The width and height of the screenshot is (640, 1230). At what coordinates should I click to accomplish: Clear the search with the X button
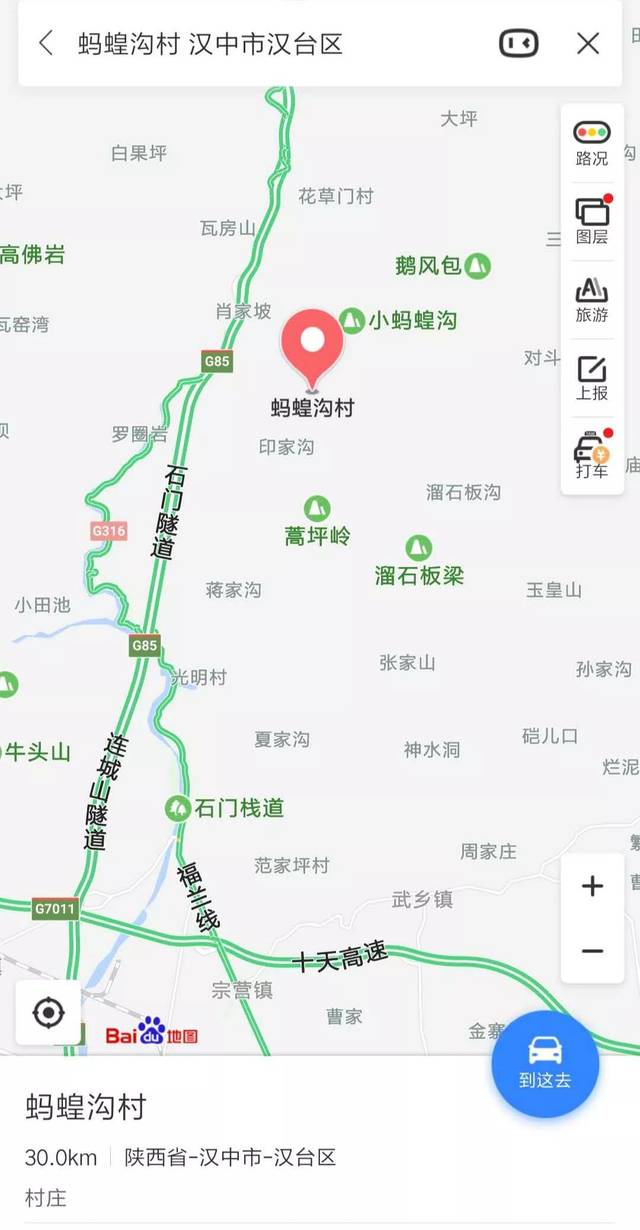coord(588,43)
